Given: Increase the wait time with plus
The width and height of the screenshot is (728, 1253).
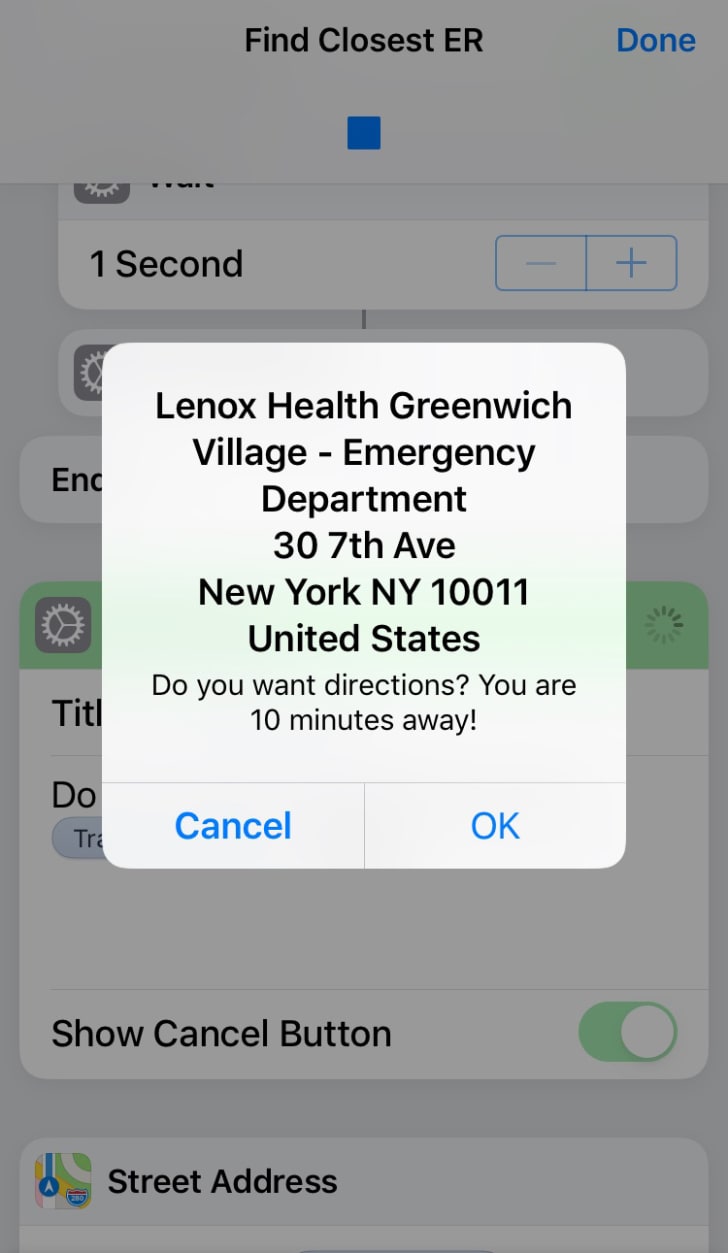Looking at the screenshot, I should coord(631,263).
